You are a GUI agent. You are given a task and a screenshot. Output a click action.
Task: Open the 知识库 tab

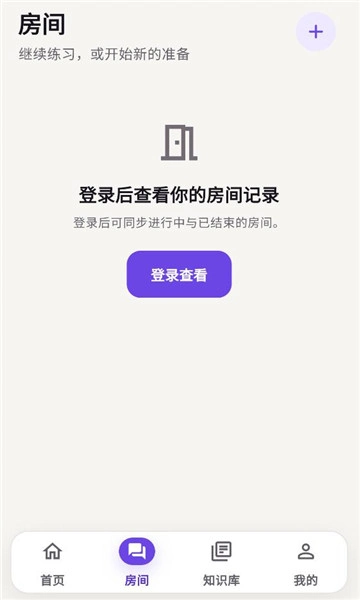pos(222,563)
